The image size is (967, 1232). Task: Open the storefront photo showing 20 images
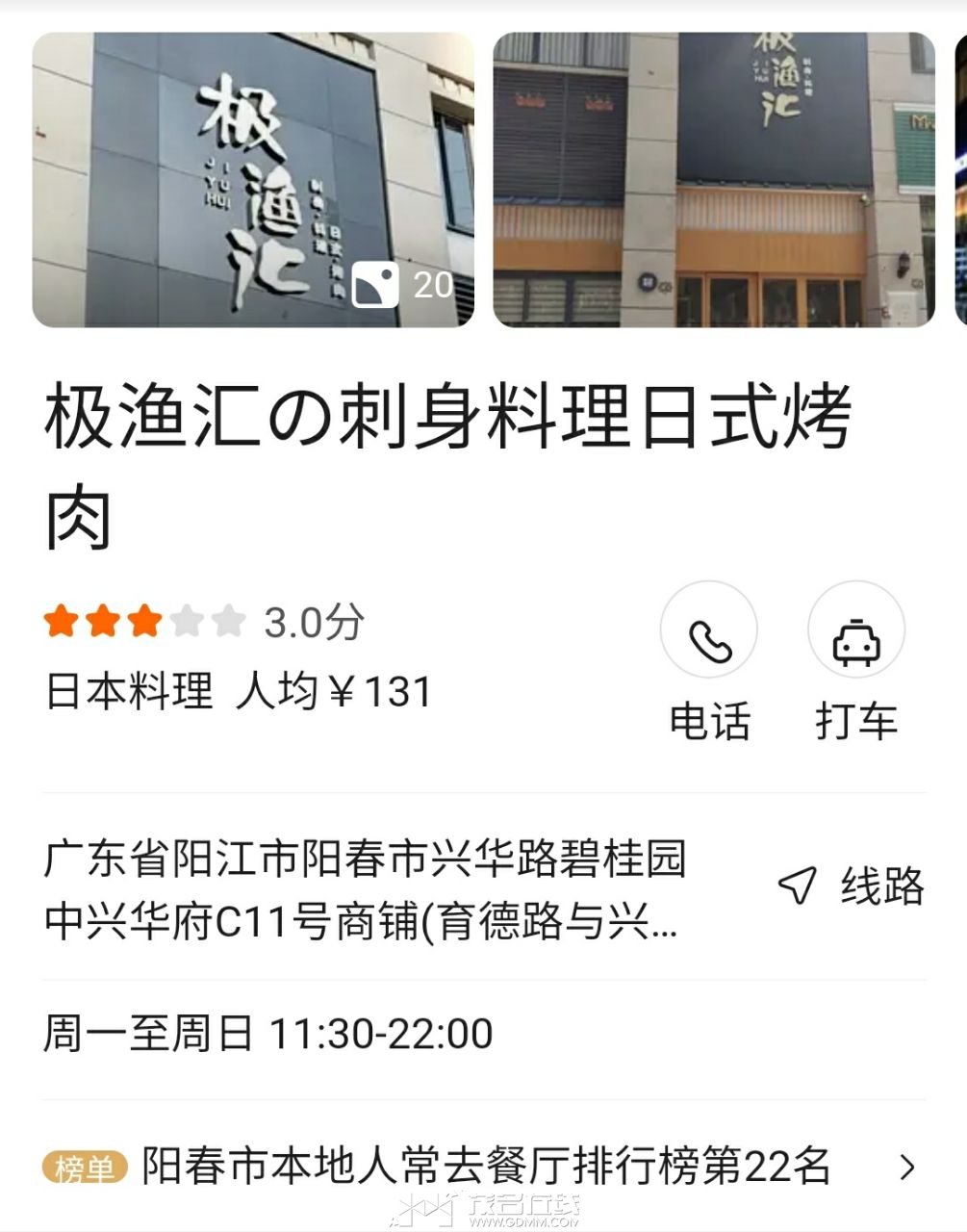(x=253, y=180)
